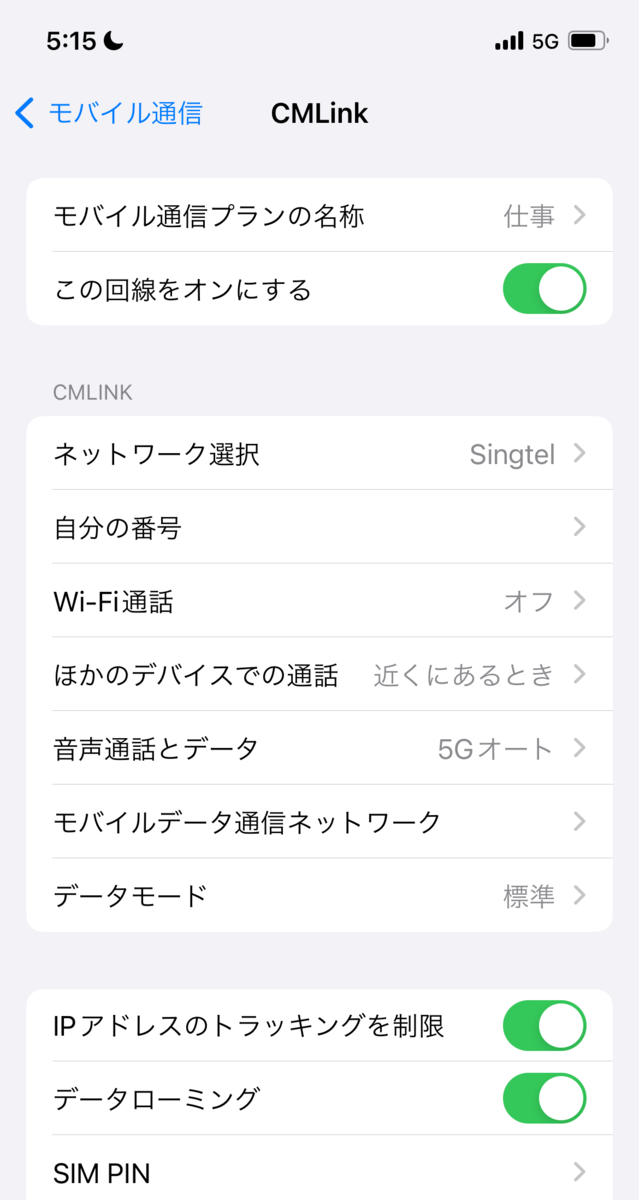
Task: Open ネットワーク選択 row
Action: point(319,453)
